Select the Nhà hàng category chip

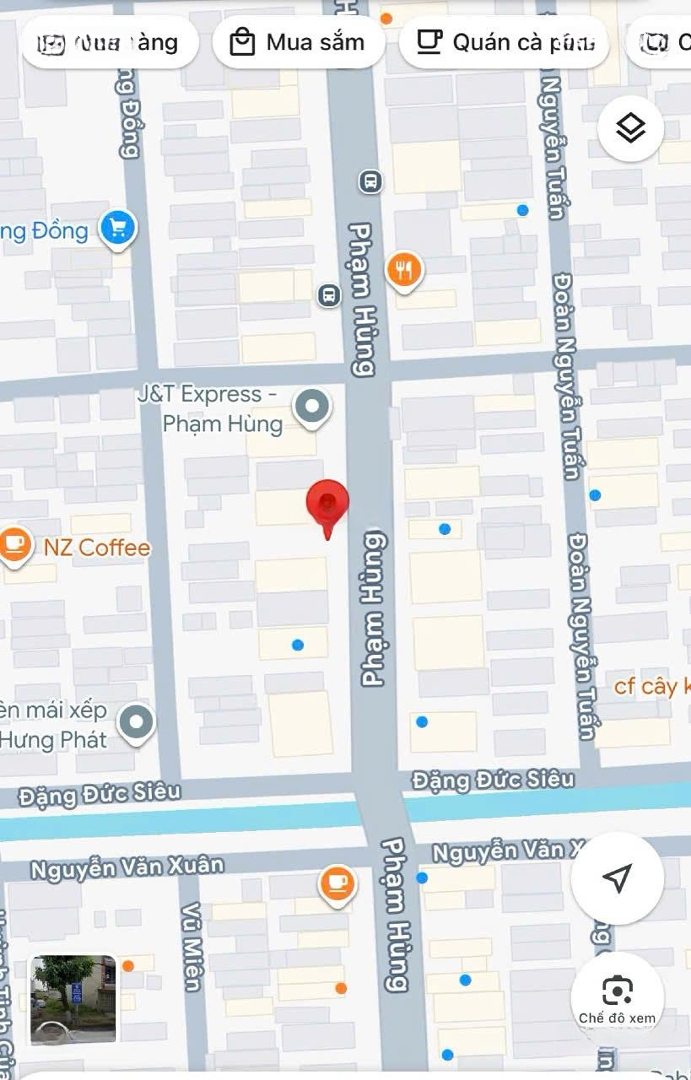pyautogui.click(x=108, y=42)
